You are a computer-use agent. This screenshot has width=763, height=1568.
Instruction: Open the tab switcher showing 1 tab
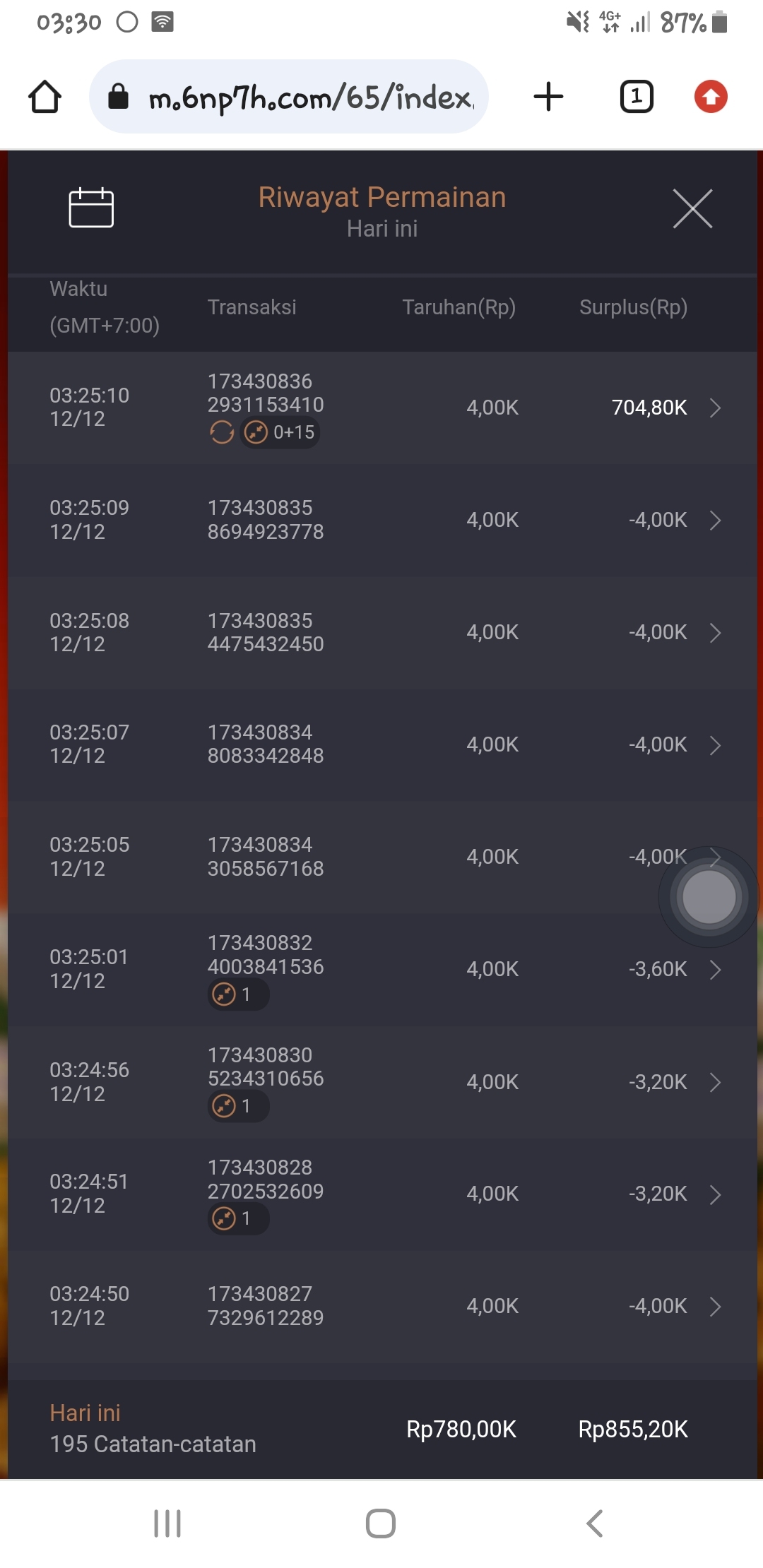[x=636, y=97]
